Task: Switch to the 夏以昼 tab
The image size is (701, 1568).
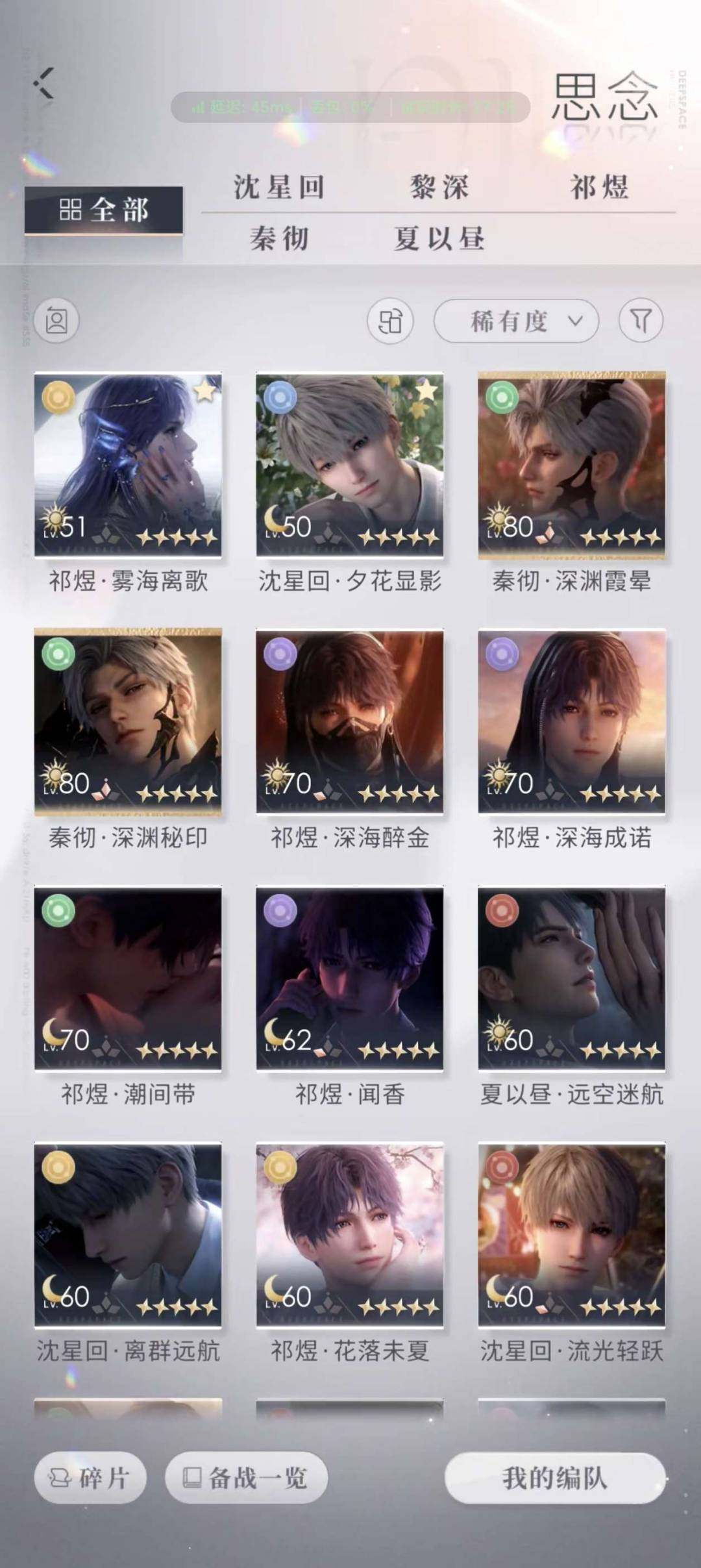Action: [x=439, y=238]
